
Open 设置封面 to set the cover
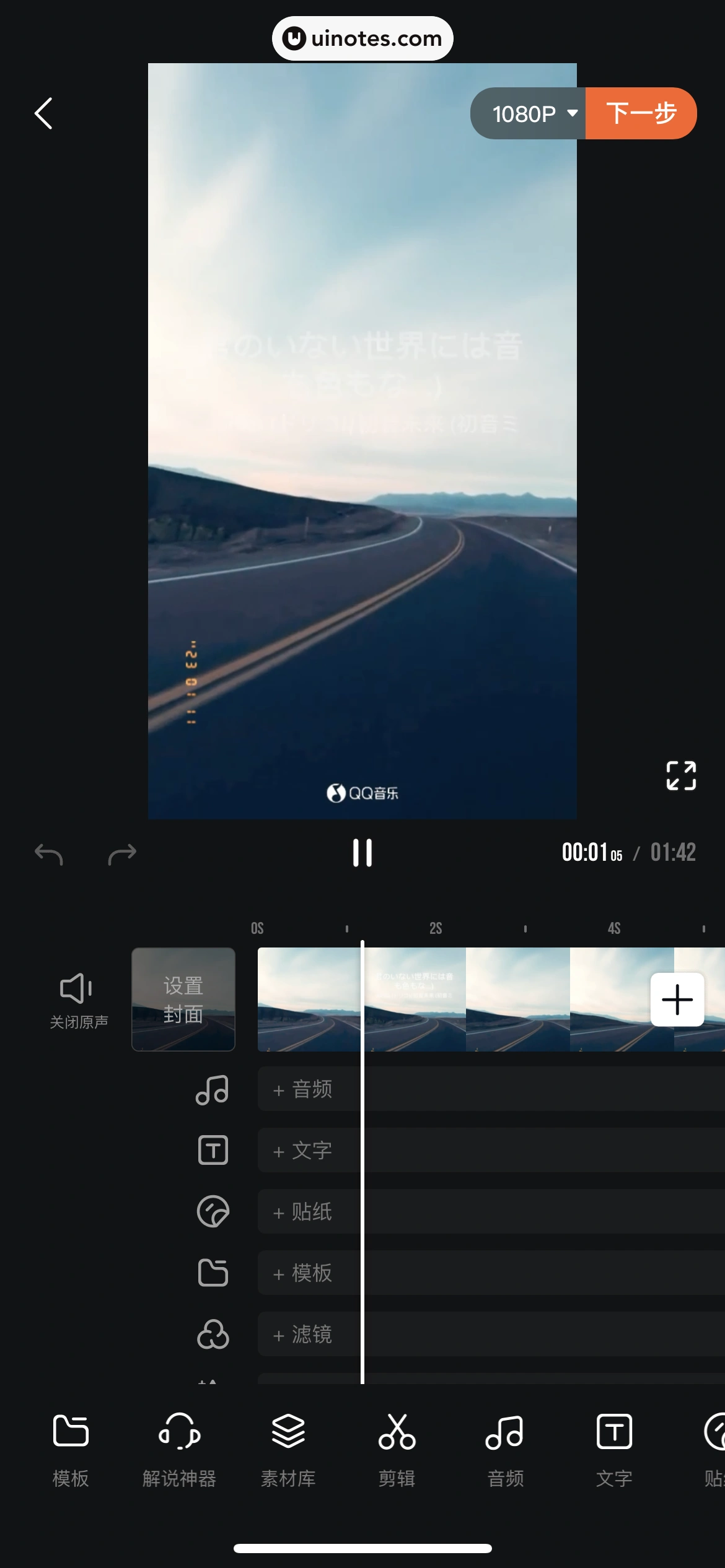click(x=183, y=999)
